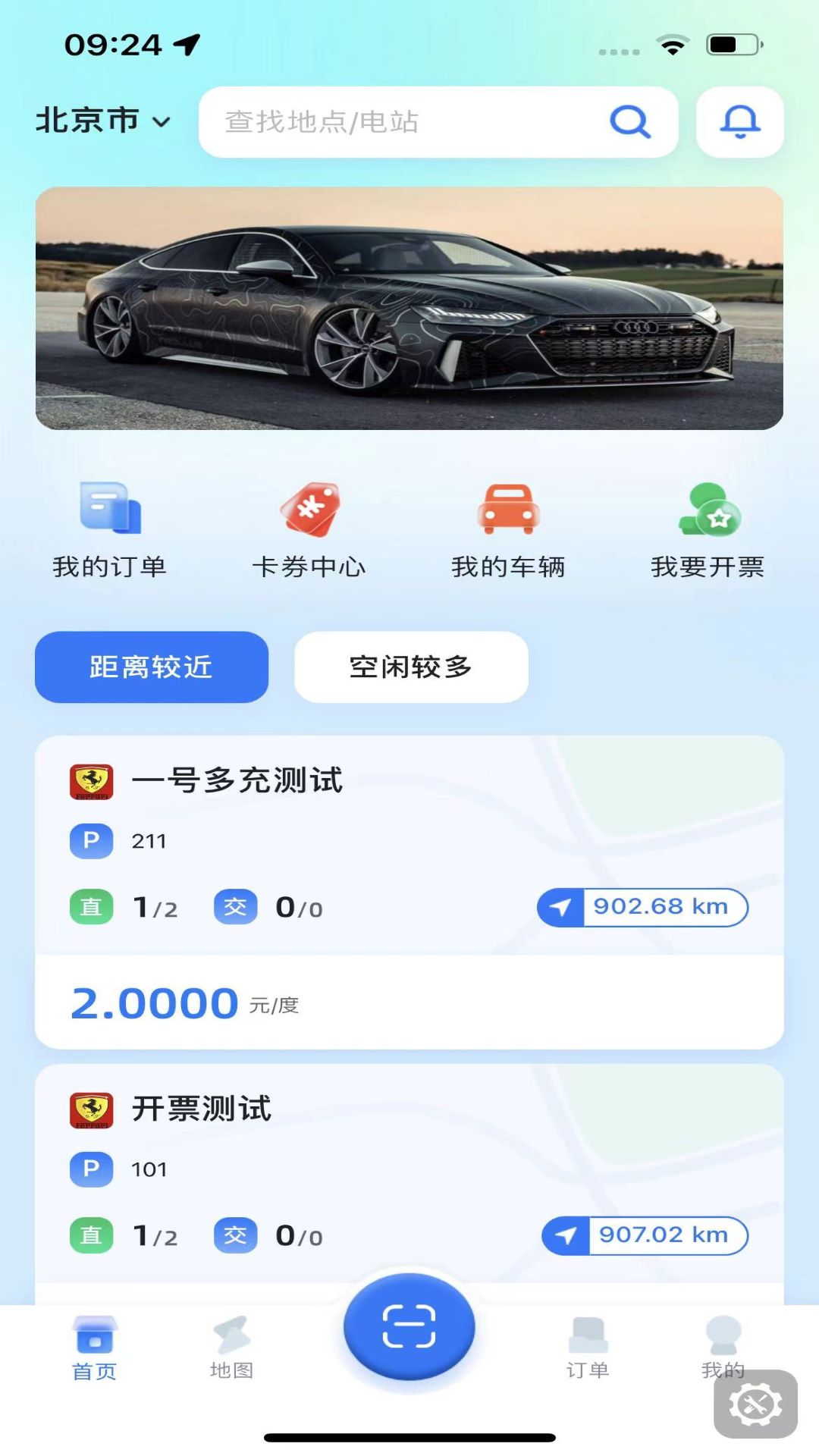Tap the 直 1/2 badge on 一号多充测试
Image resolution: width=819 pixels, height=1456 pixels.
pos(91,906)
